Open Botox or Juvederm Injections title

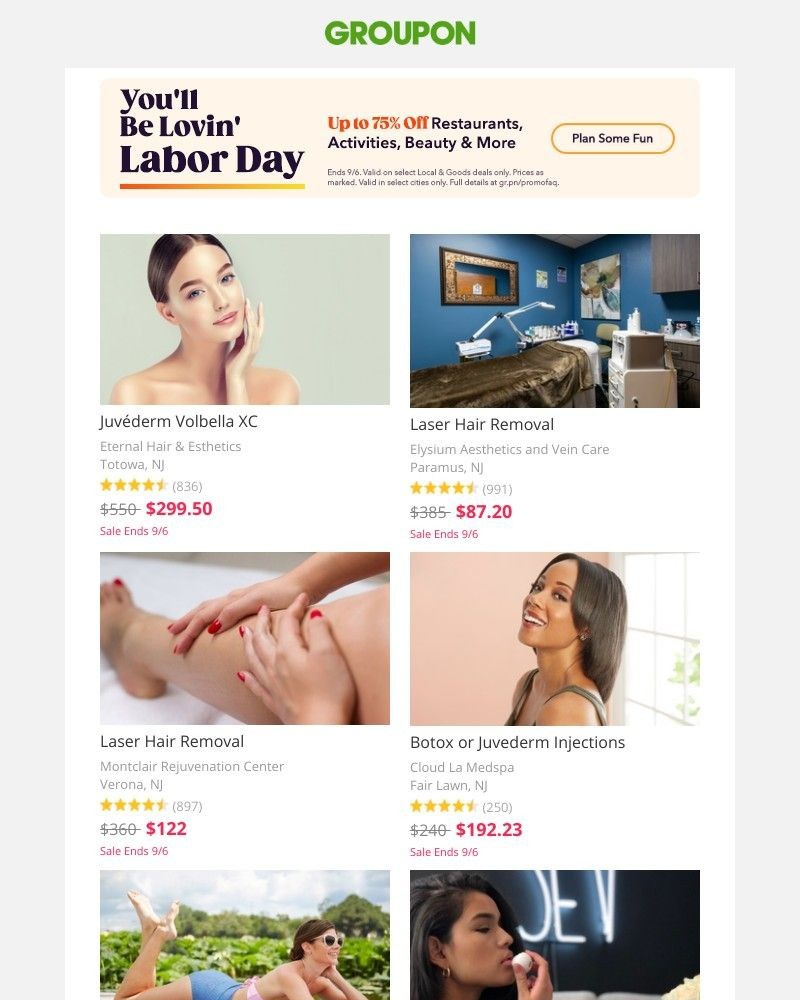(x=517, y=742)
